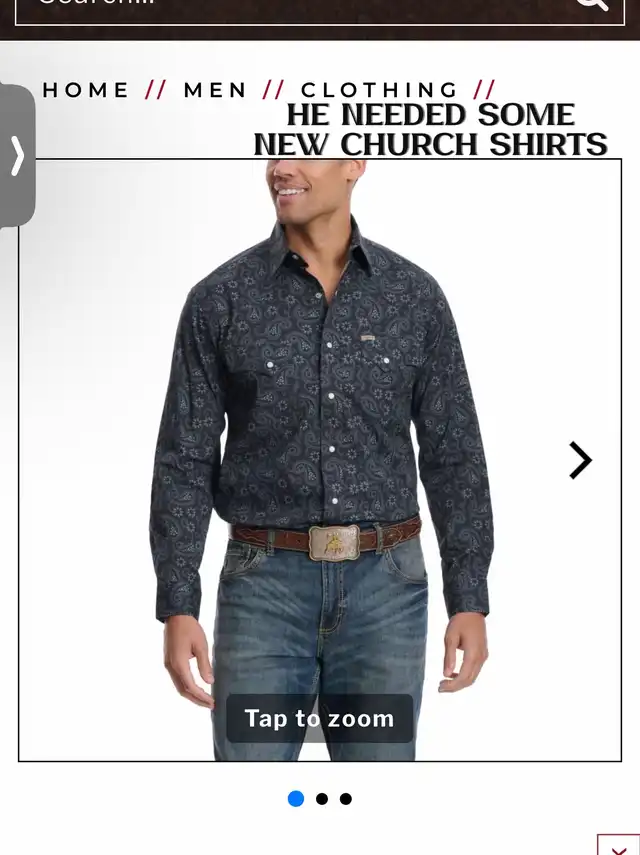Show the next product image arrow
The width and height of the screenshot is (640, 855).
580,460
